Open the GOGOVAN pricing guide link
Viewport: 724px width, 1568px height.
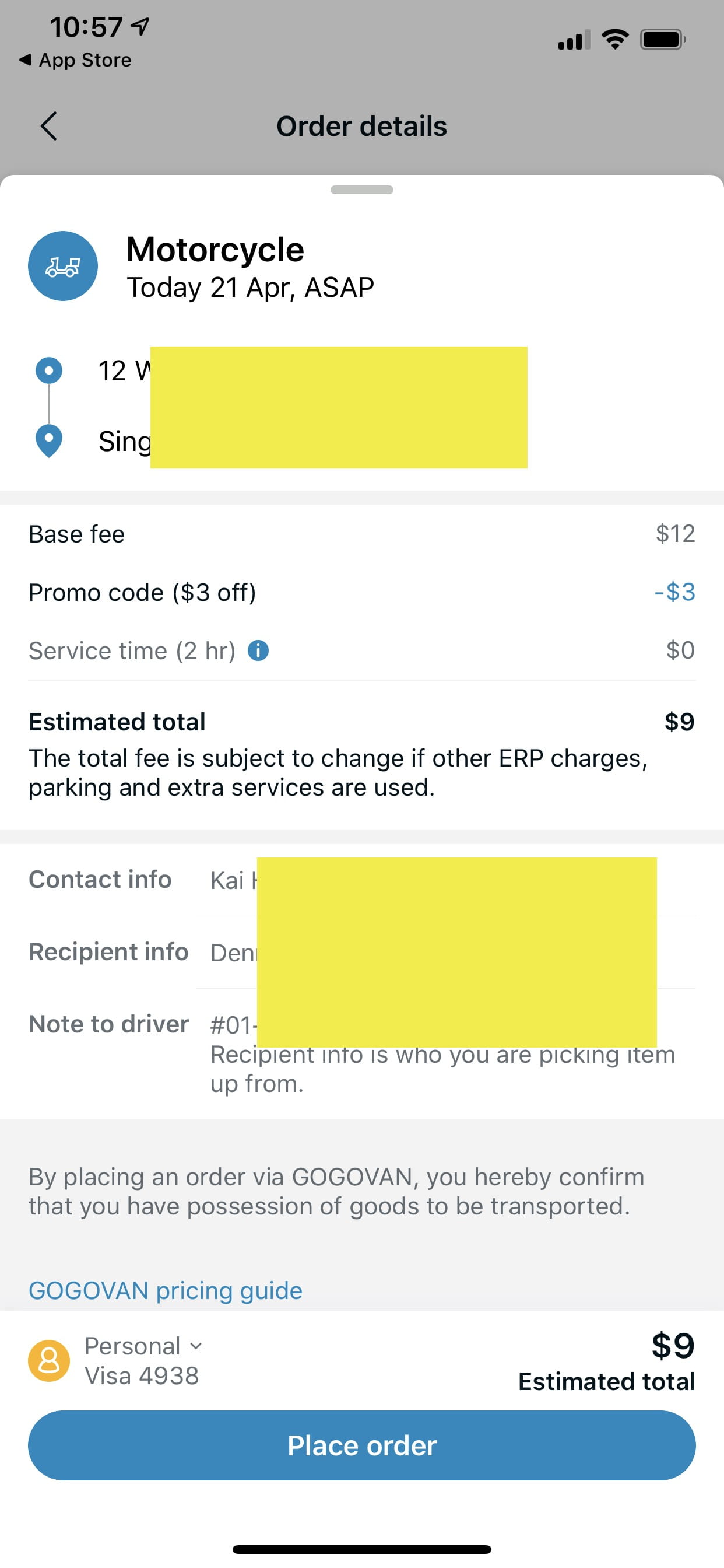[166, 1290]
